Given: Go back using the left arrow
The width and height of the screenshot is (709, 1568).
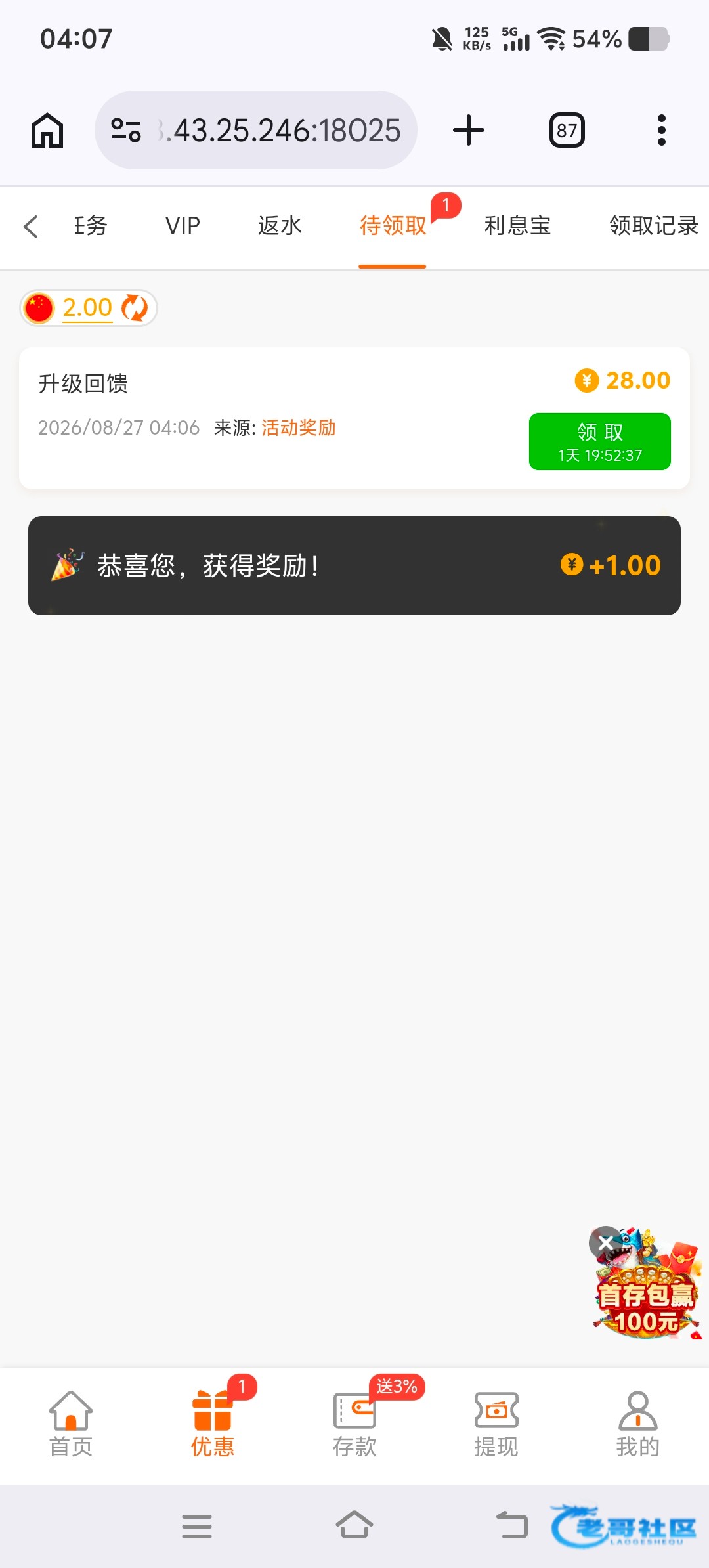Looking at the screenshot, I should pyautogui.click(x=31, y=227).
